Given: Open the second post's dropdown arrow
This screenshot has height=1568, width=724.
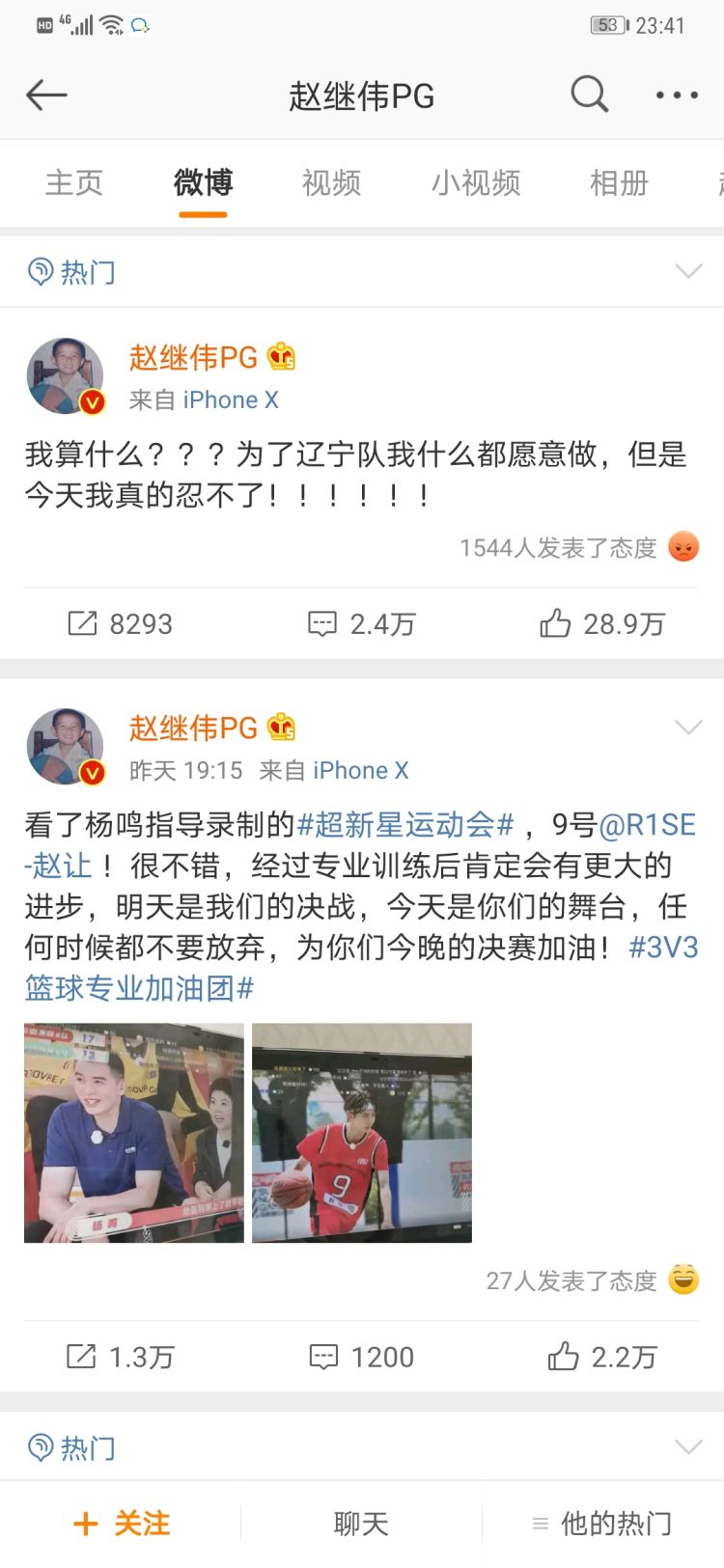Looking at the screenshot, I should [688, 726].
